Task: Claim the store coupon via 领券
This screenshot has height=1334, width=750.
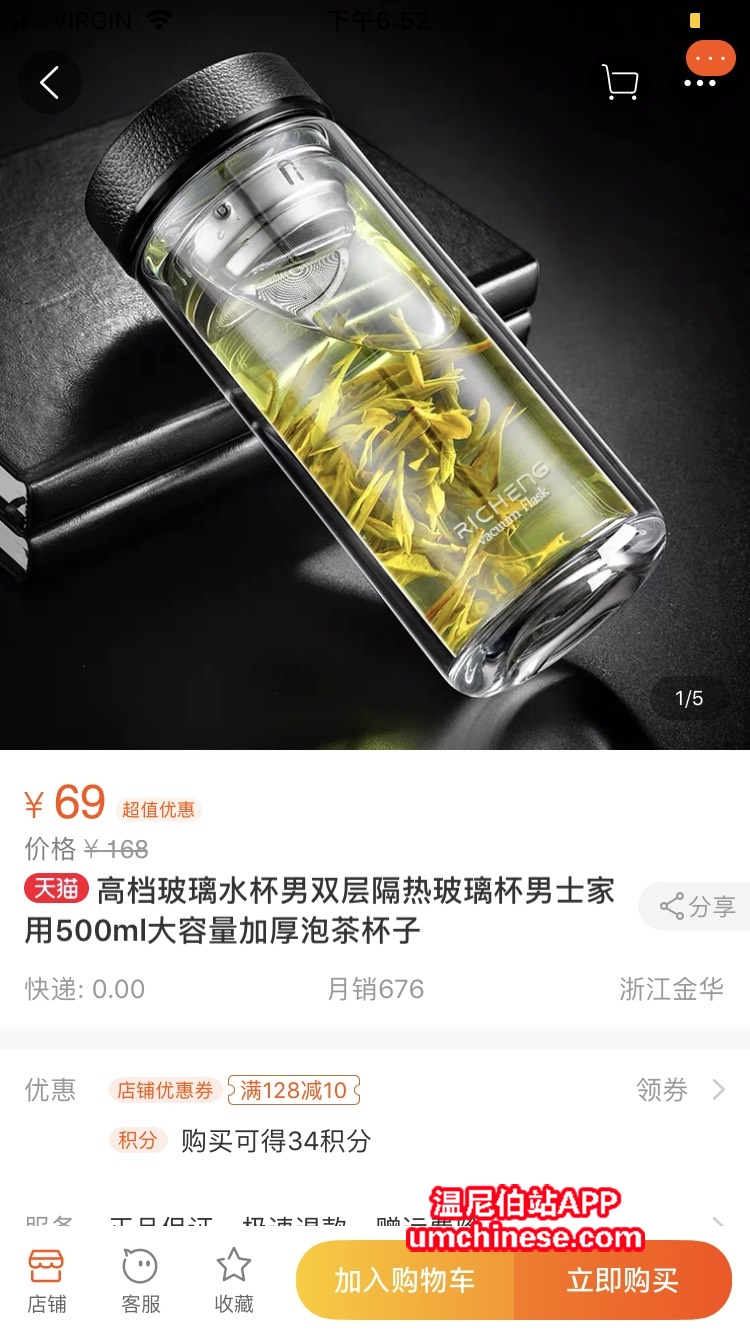Action: [680, 1089]
